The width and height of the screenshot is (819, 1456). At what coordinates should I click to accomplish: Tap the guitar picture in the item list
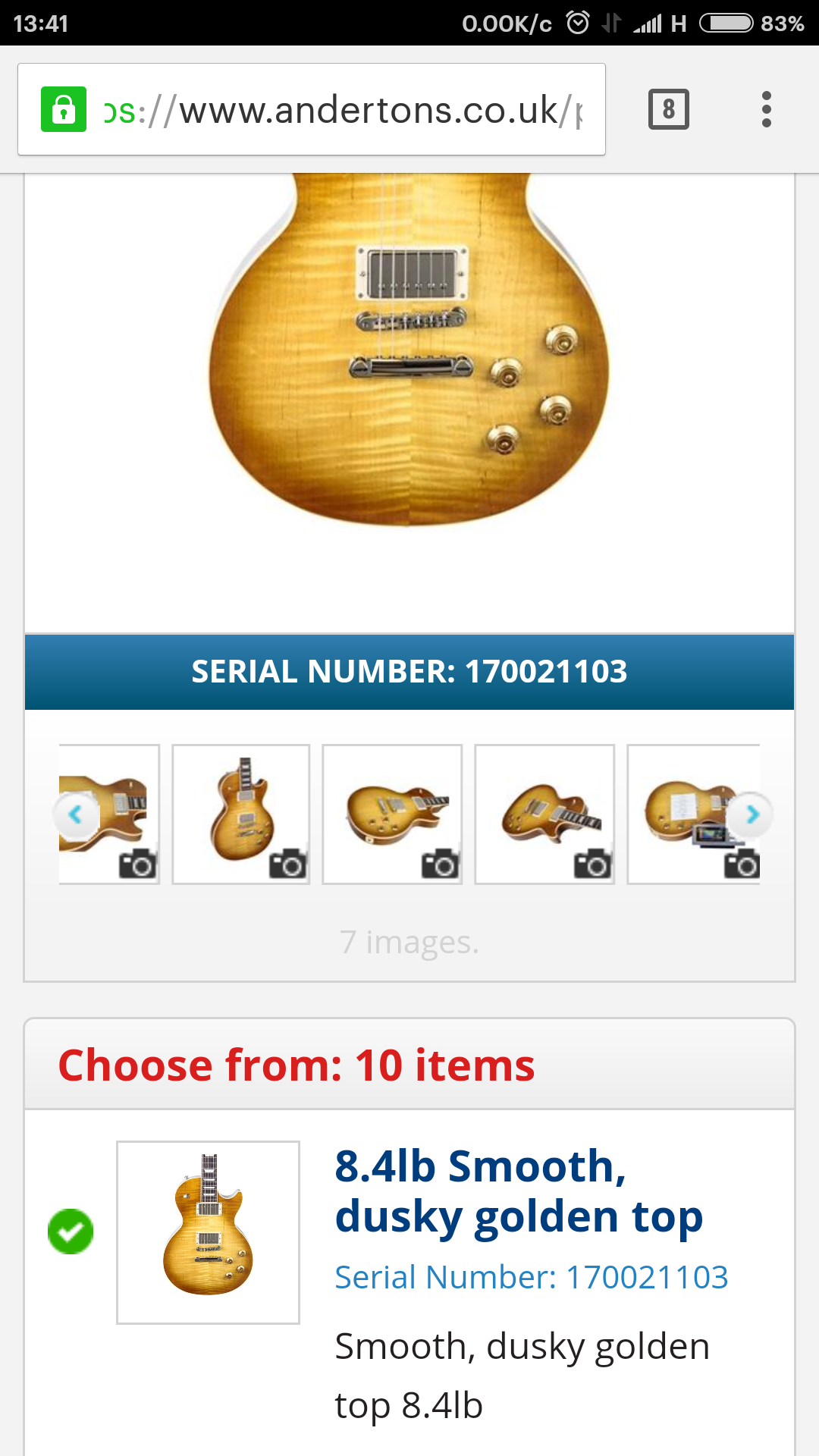click(208, 1232)
